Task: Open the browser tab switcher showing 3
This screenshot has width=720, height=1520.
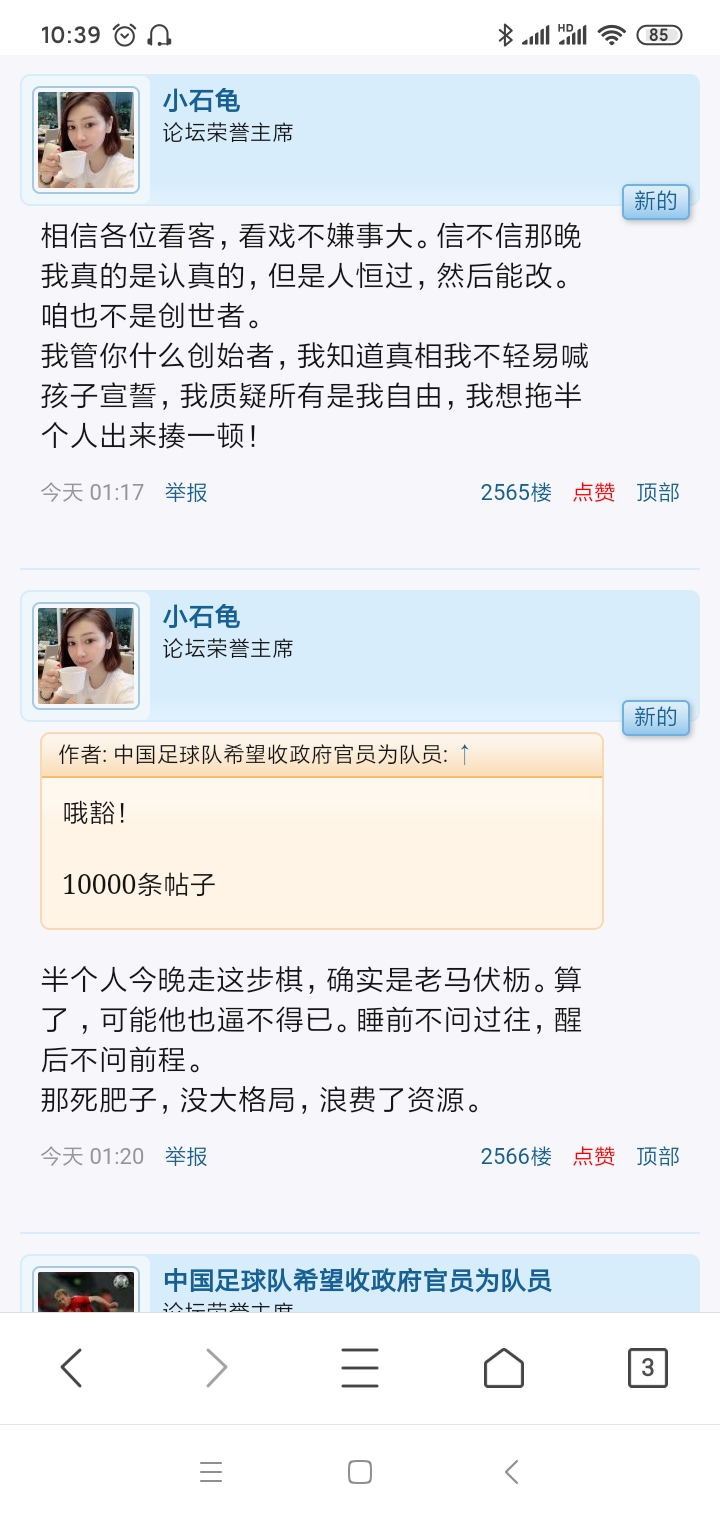Action: pos(647,1367)
